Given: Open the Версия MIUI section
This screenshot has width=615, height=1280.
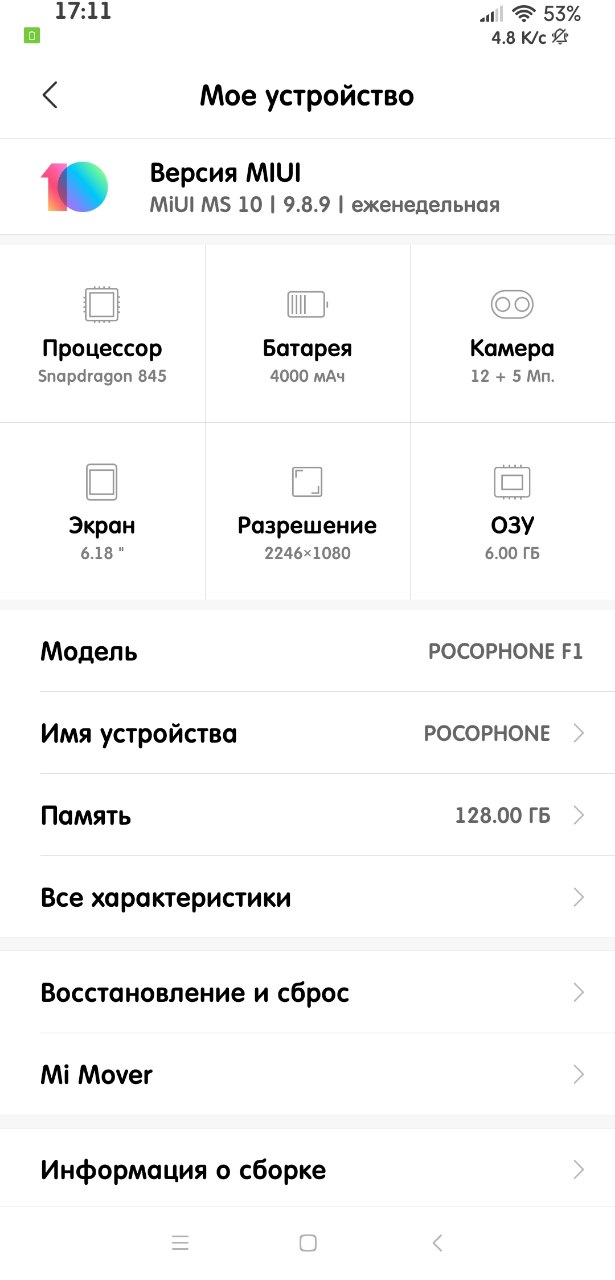Looking at the screenshot, I should tap(307, 187).
